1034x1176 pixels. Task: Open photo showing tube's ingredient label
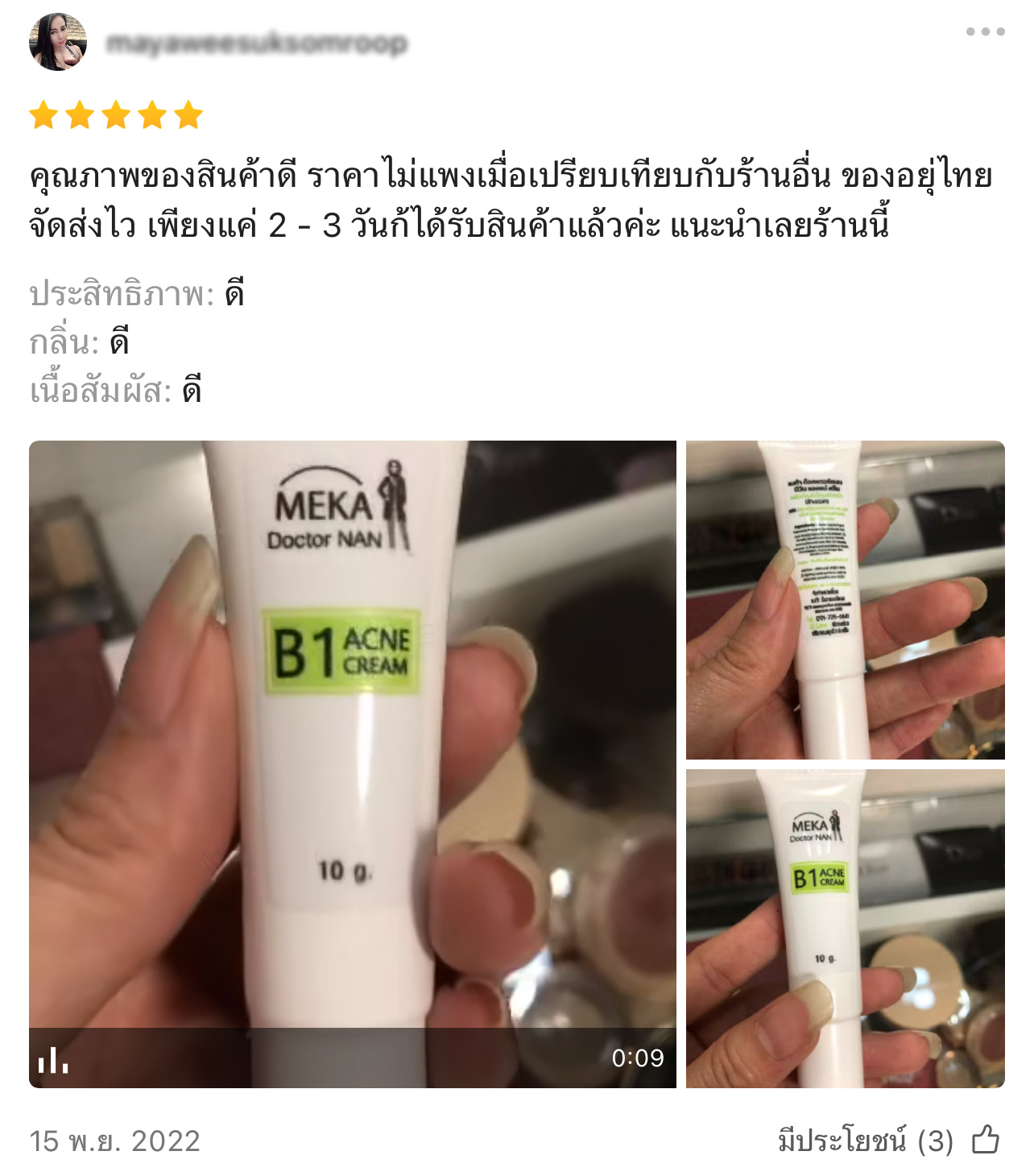(x=845, y=600)
